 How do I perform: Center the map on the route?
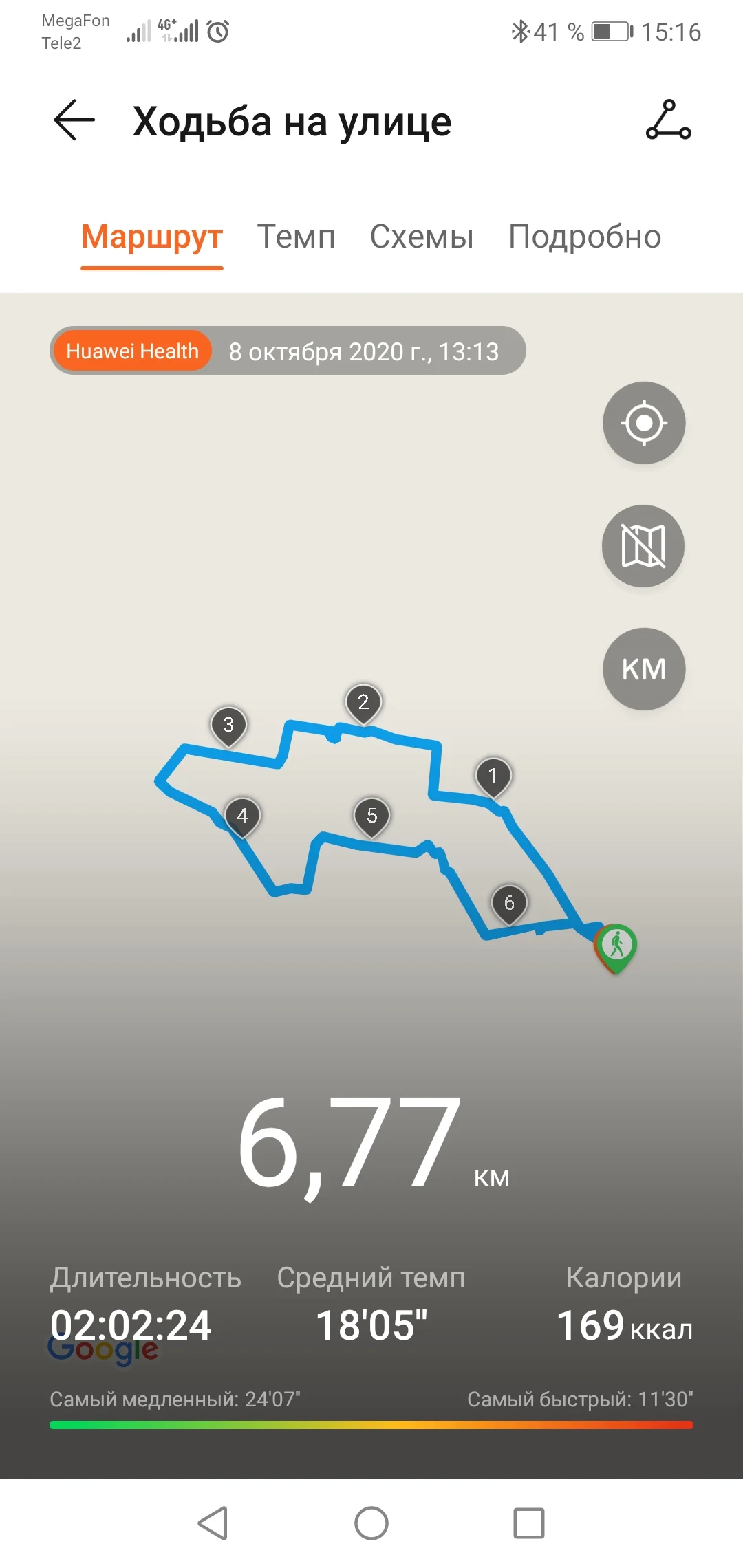click(644, 423)
